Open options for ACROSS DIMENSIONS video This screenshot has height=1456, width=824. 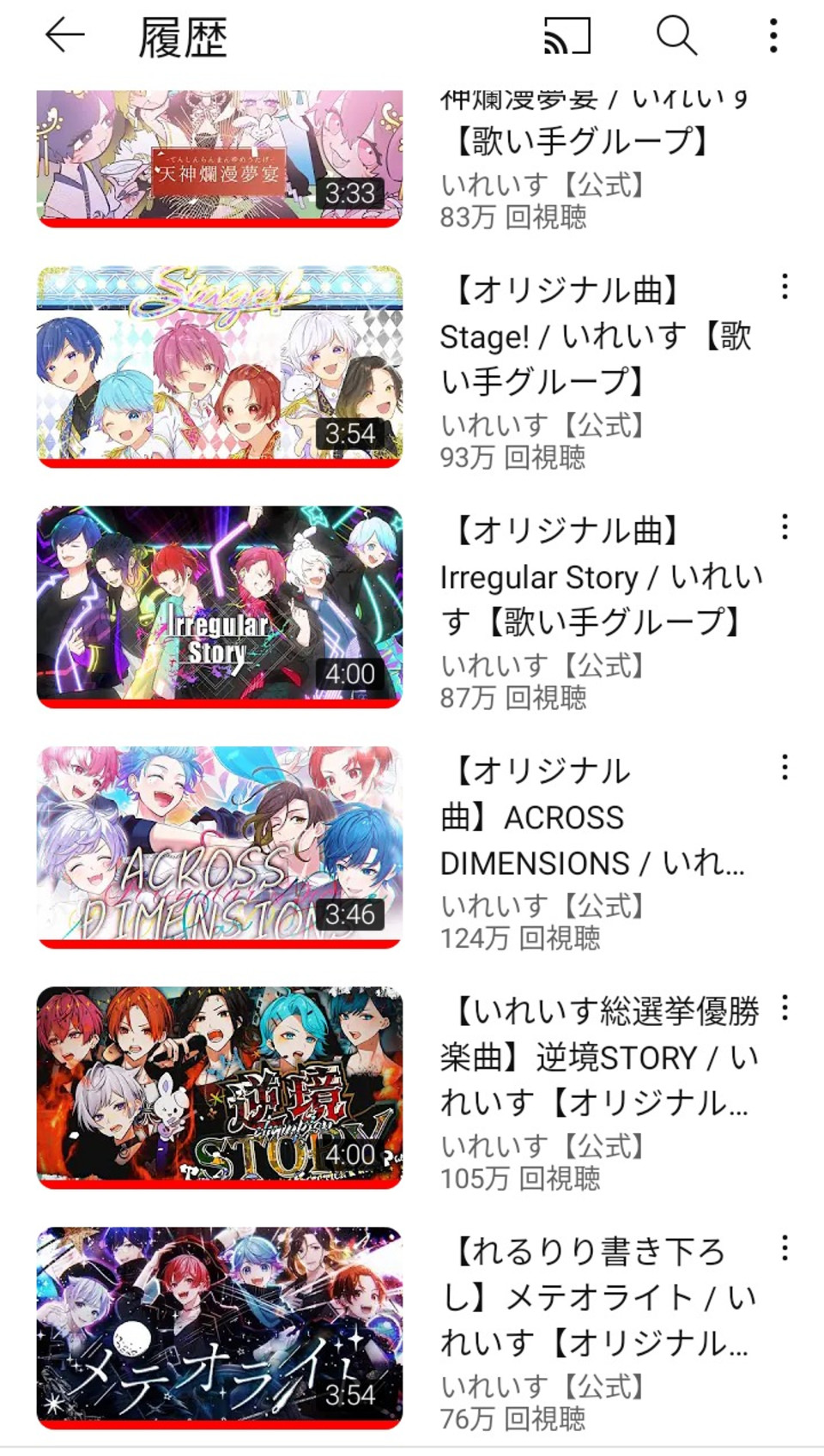click(785, 767)
